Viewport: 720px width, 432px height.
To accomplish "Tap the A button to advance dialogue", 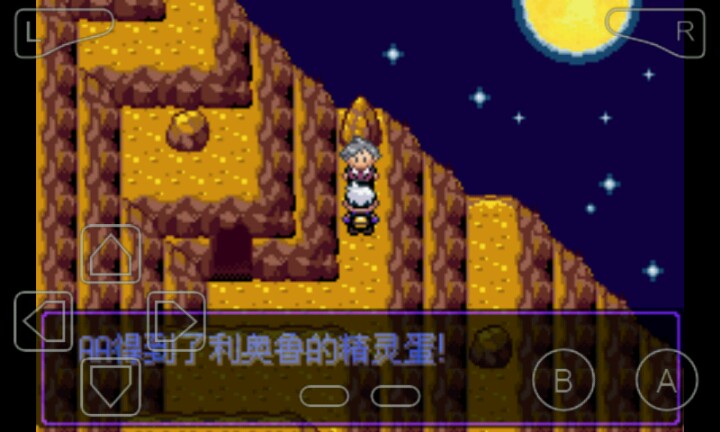I will coord(665,381).
